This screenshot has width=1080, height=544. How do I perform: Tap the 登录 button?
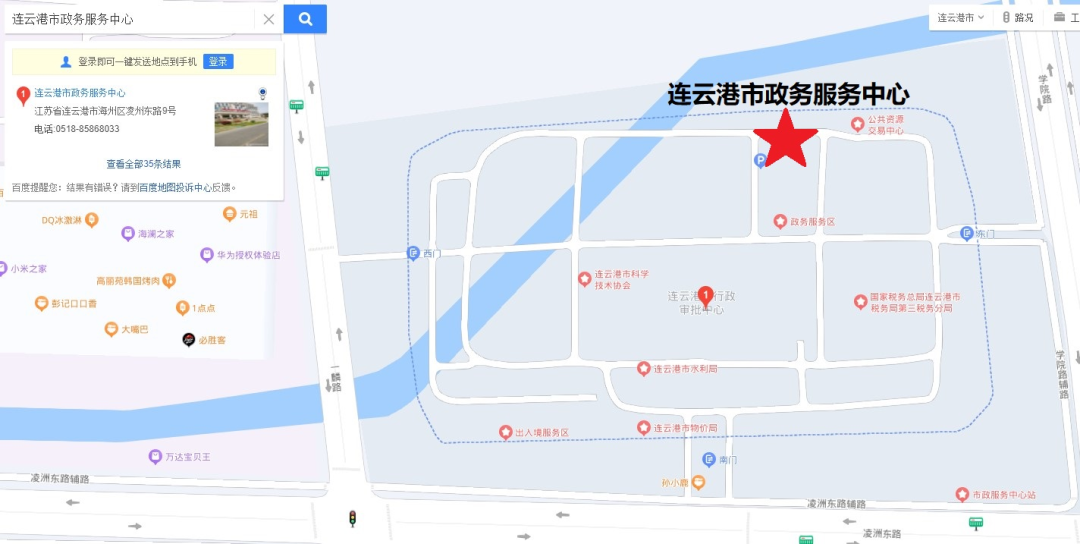[218, 62]
